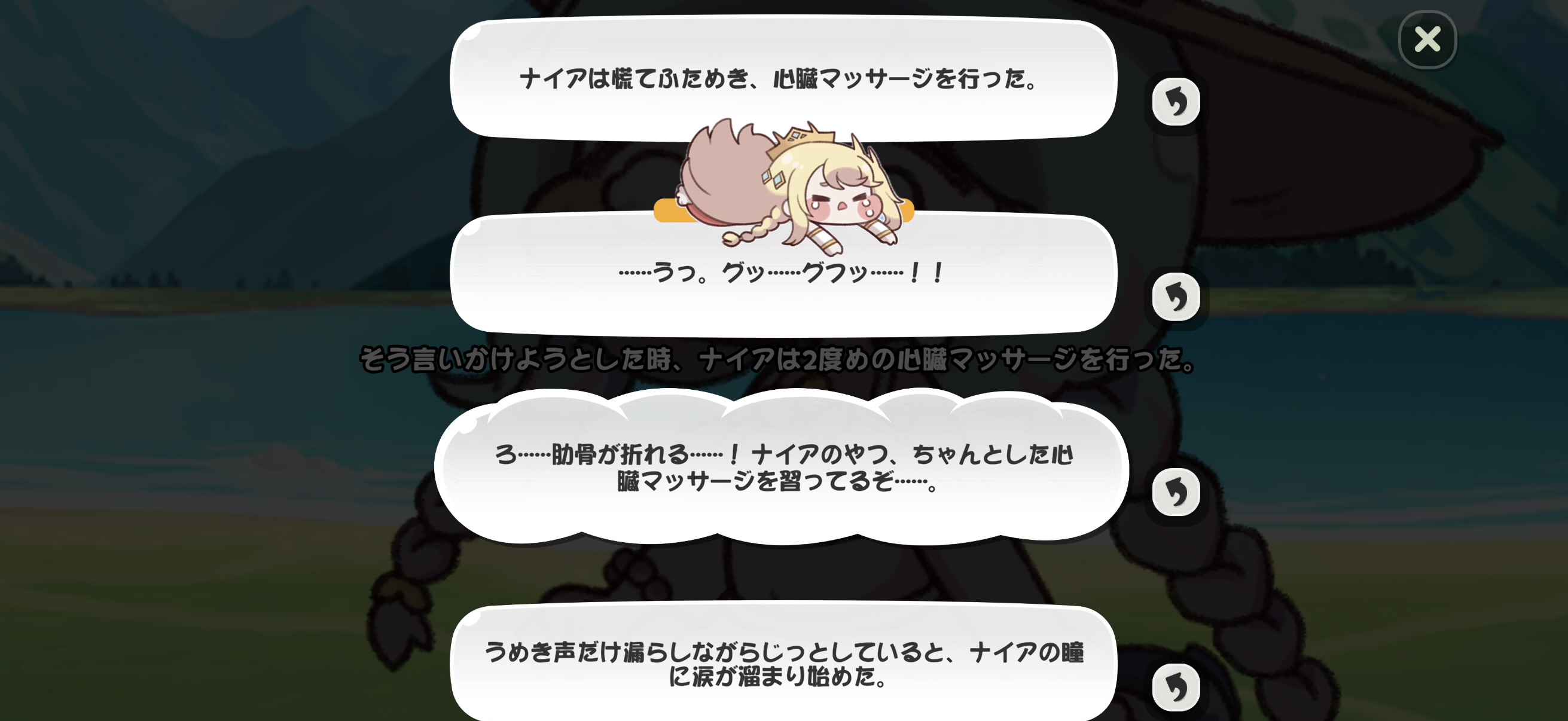Rewind to the 肋骨が折れる line
The width and height of the screenshot is (1568, 721).
[1175, 492]
